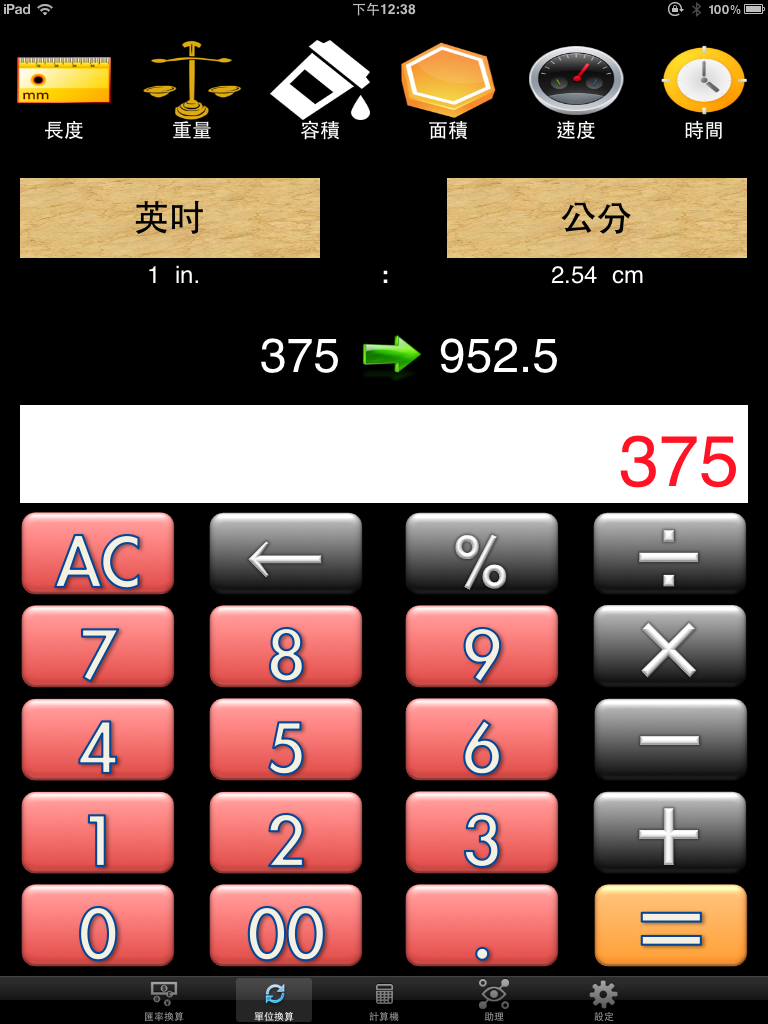Tap the percent key

pyautogui.click(x=481, y=555)
